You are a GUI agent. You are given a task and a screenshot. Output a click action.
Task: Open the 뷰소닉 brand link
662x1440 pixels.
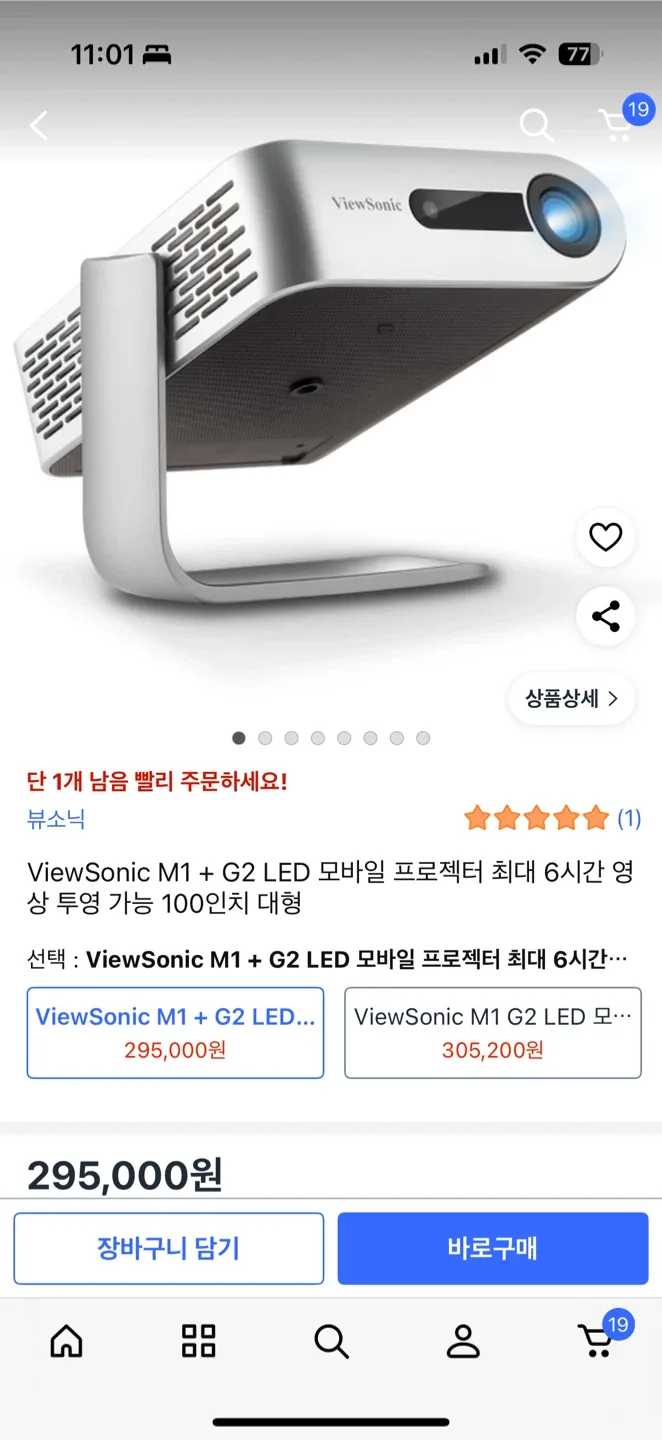point(56,820)
